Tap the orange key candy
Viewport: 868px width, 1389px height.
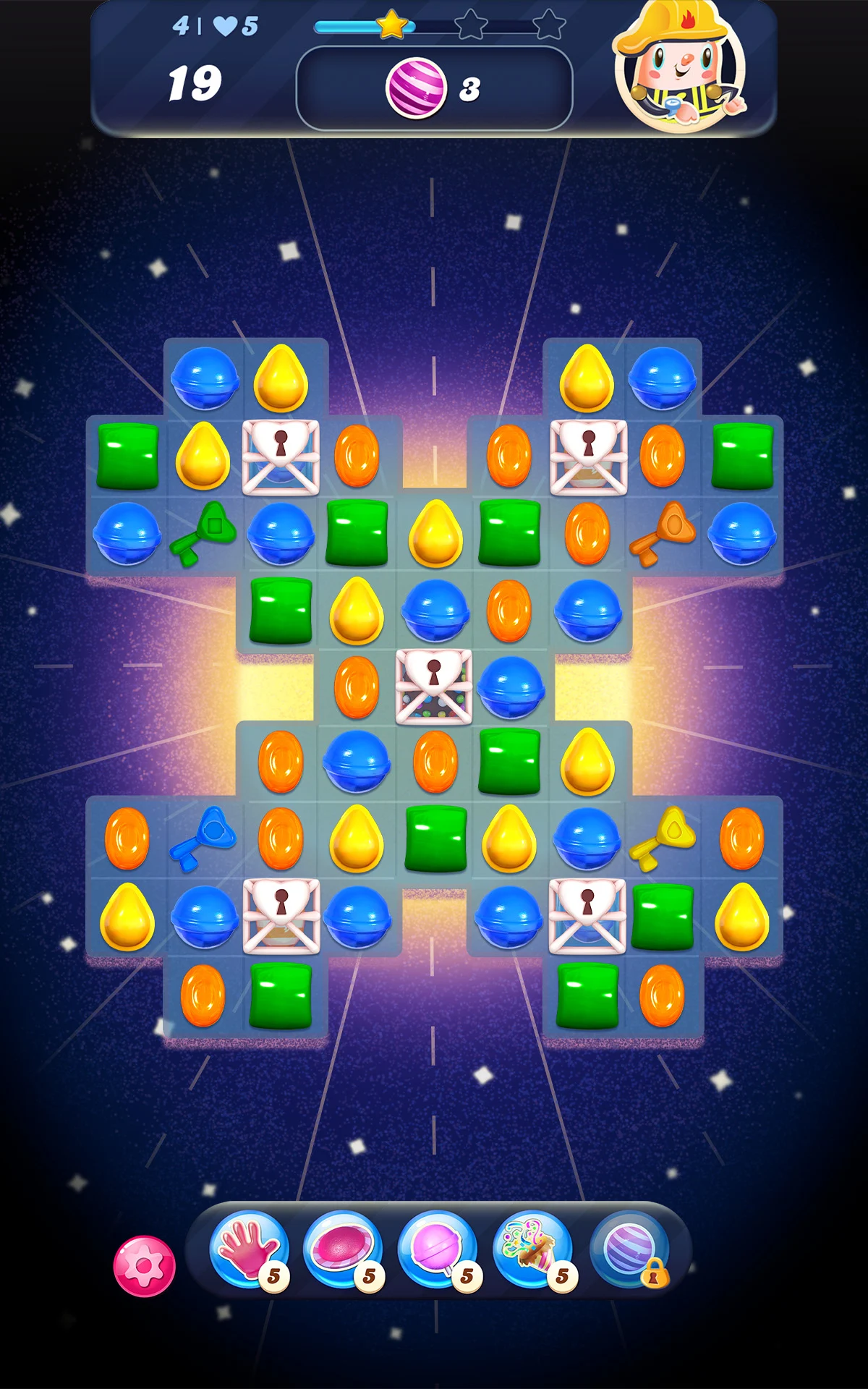[x=663, y=533]
